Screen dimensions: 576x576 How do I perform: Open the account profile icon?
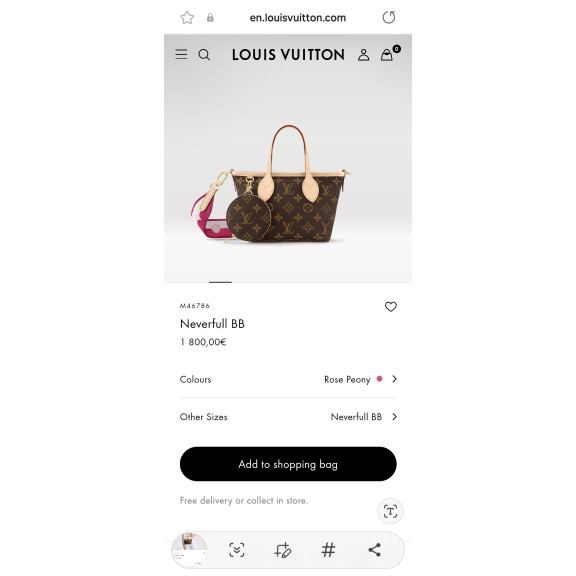363,55
